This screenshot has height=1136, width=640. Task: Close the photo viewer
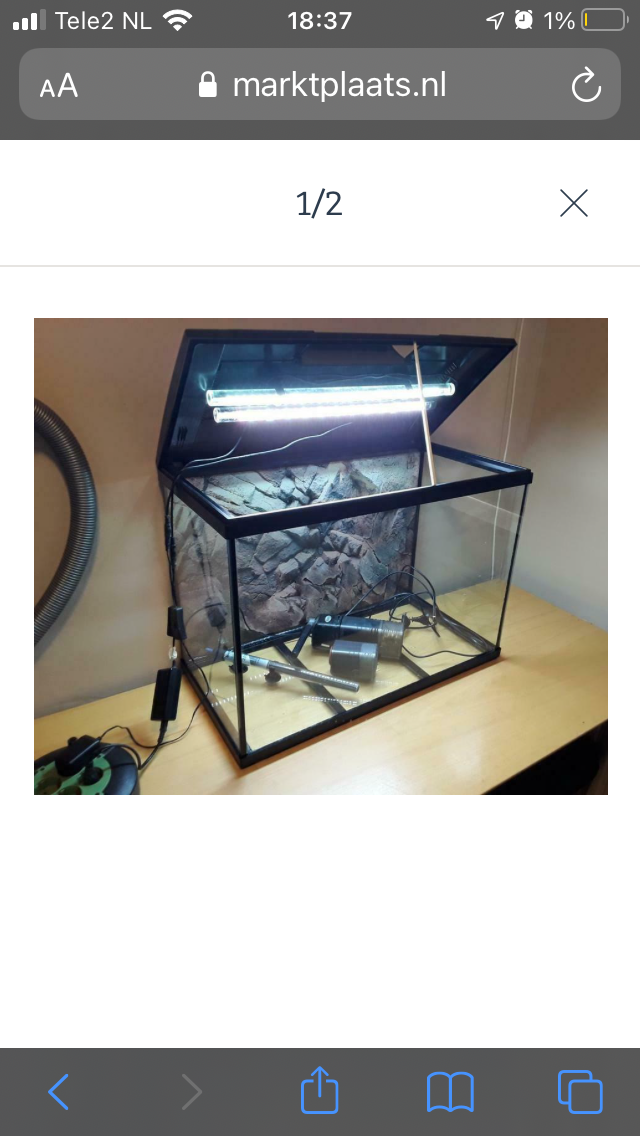(x=573, y=204)
